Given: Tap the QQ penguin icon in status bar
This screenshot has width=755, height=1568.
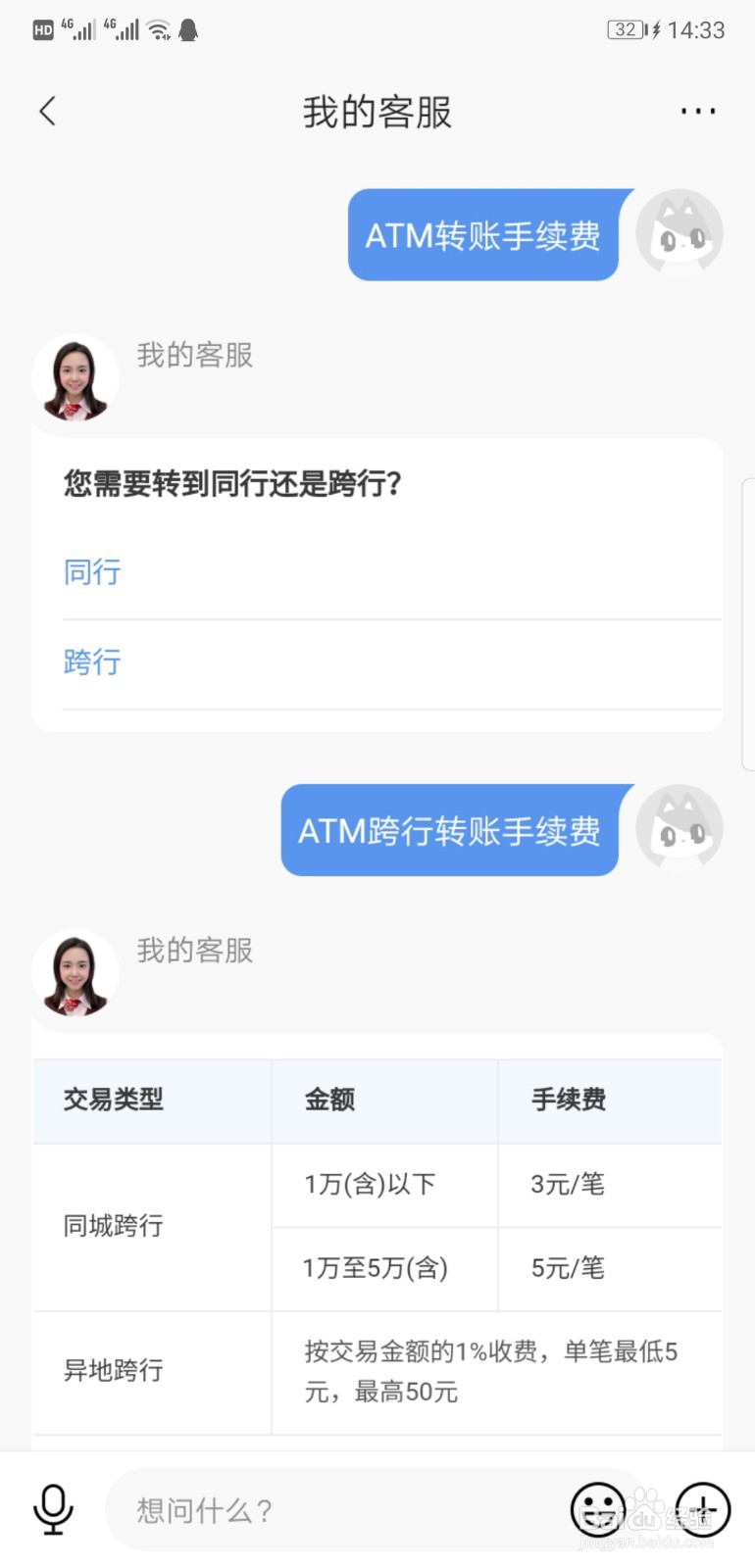Looking at the screenshot, I should [x=189, y=29].
